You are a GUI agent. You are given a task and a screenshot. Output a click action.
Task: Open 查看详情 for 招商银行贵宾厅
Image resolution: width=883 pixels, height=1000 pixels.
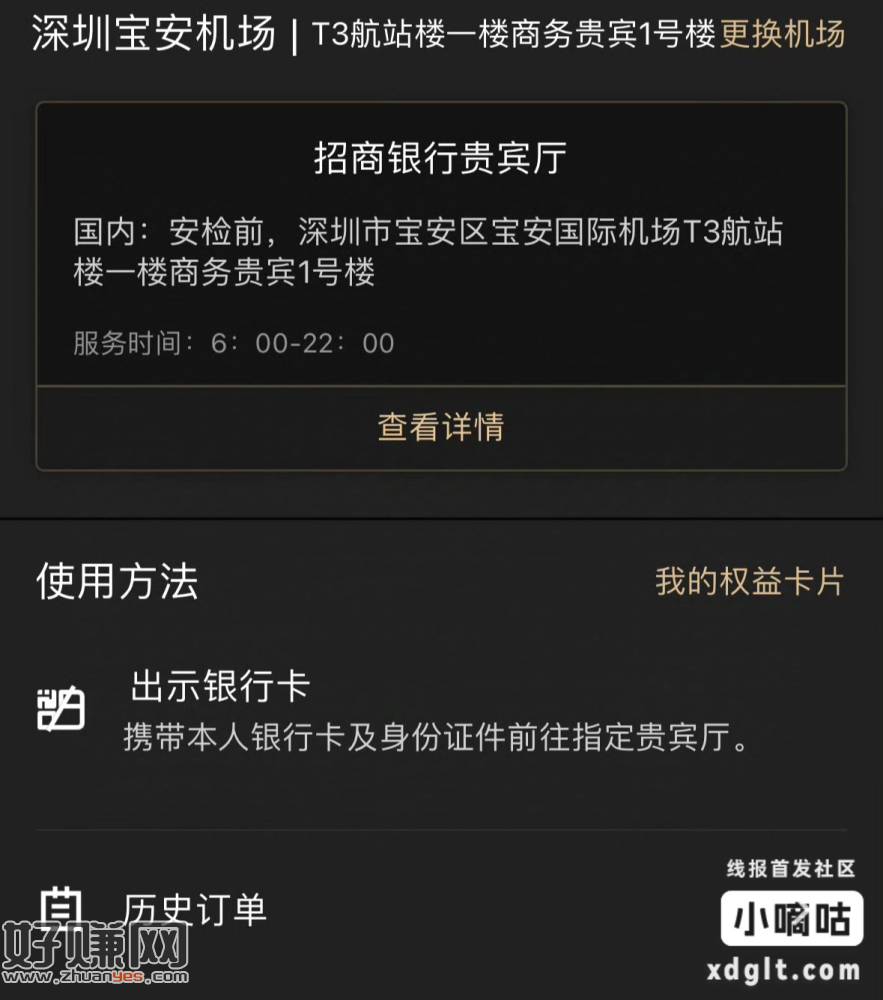[441, 427]
